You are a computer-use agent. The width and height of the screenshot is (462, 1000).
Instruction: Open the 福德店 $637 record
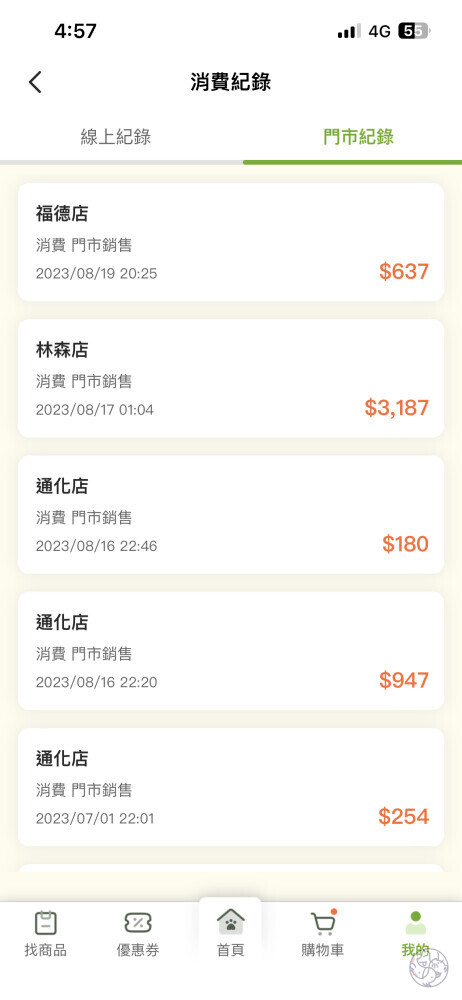coord(230,242)
